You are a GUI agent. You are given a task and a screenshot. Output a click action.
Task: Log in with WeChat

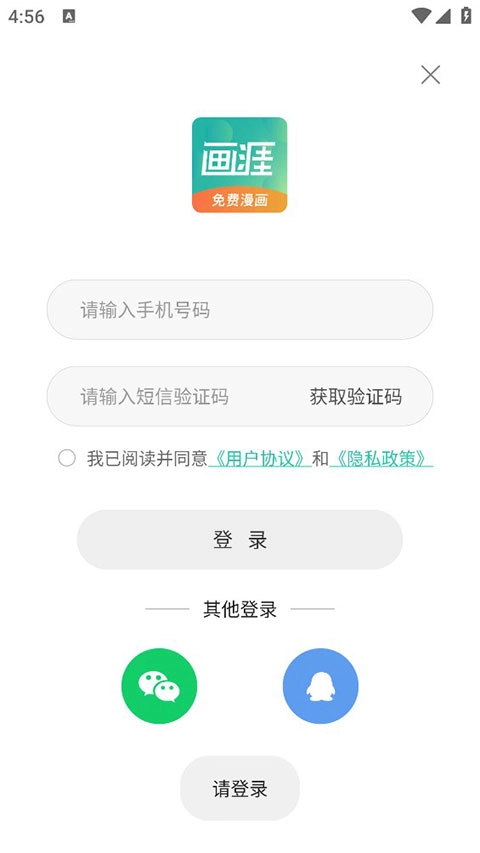pos(159,685)
